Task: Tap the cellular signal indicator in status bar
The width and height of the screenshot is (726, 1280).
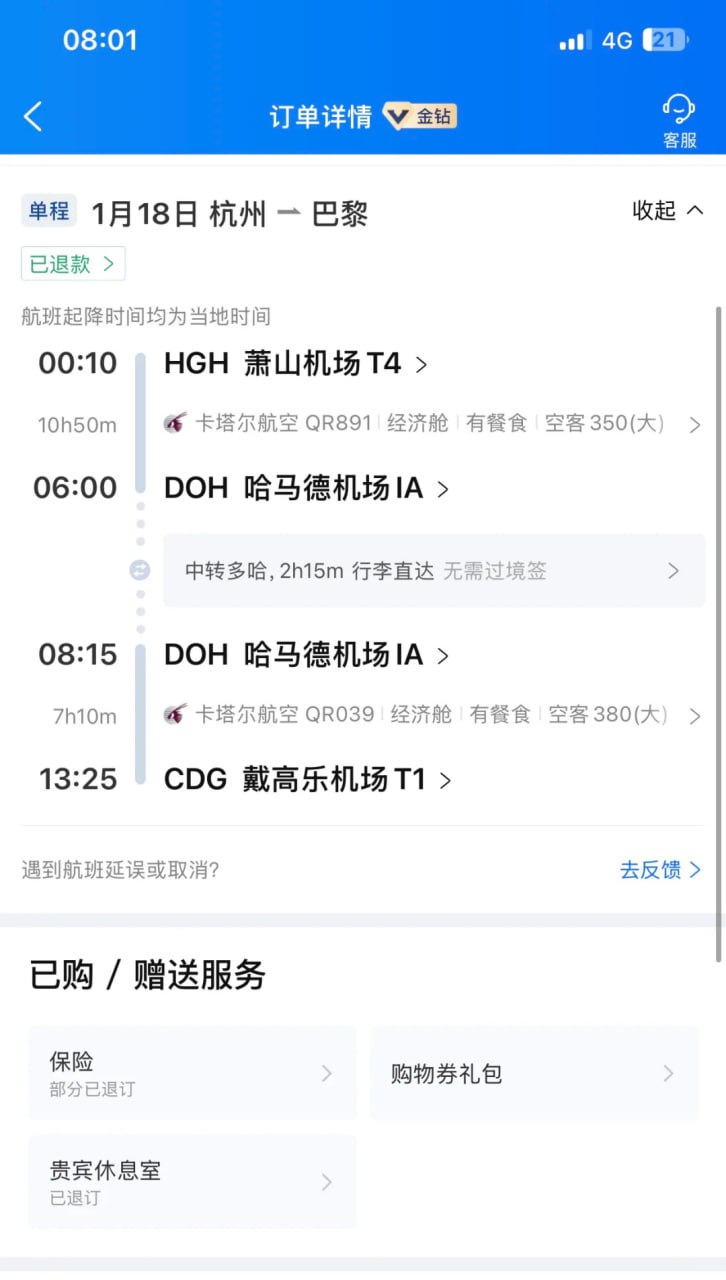Action: coord(572,39)
